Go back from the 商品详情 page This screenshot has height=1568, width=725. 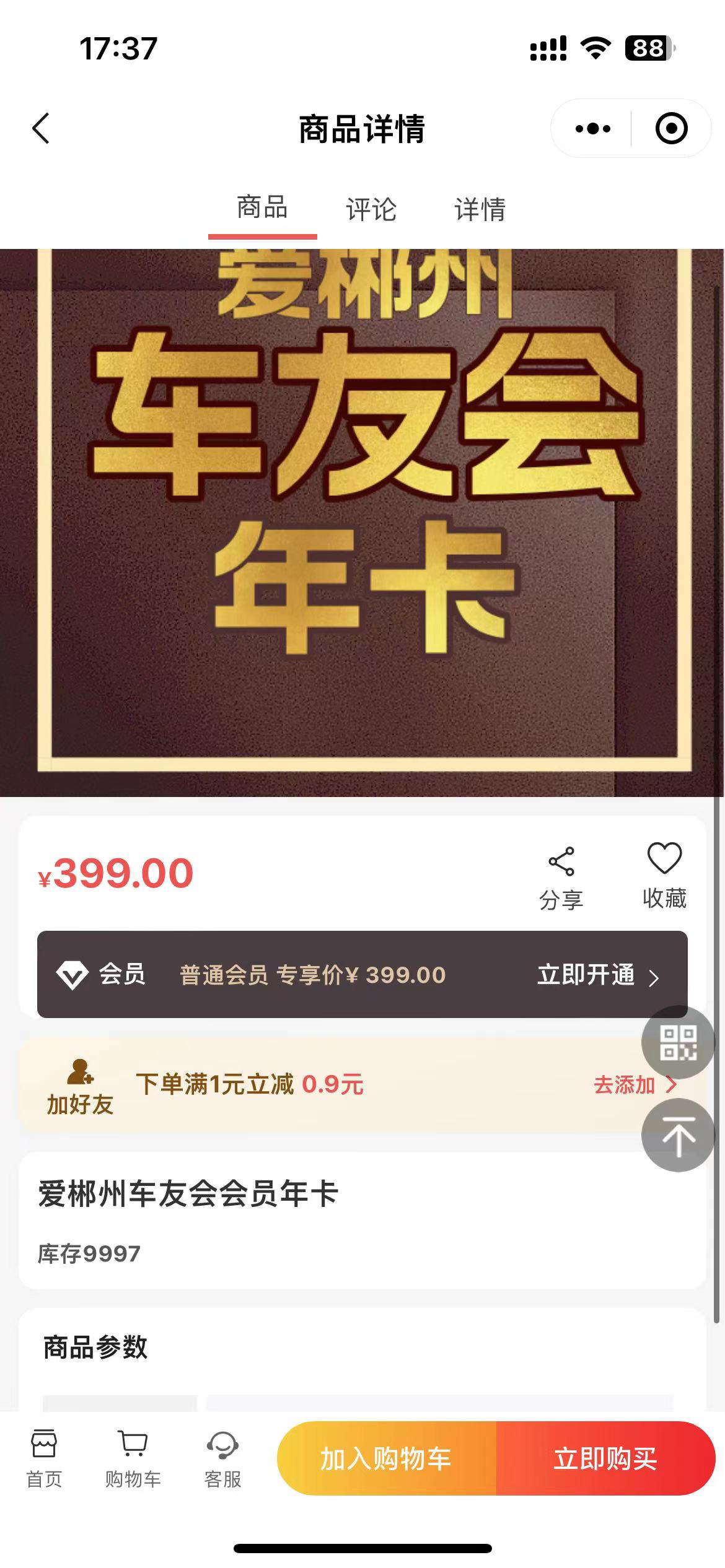(x=41, y=129)
